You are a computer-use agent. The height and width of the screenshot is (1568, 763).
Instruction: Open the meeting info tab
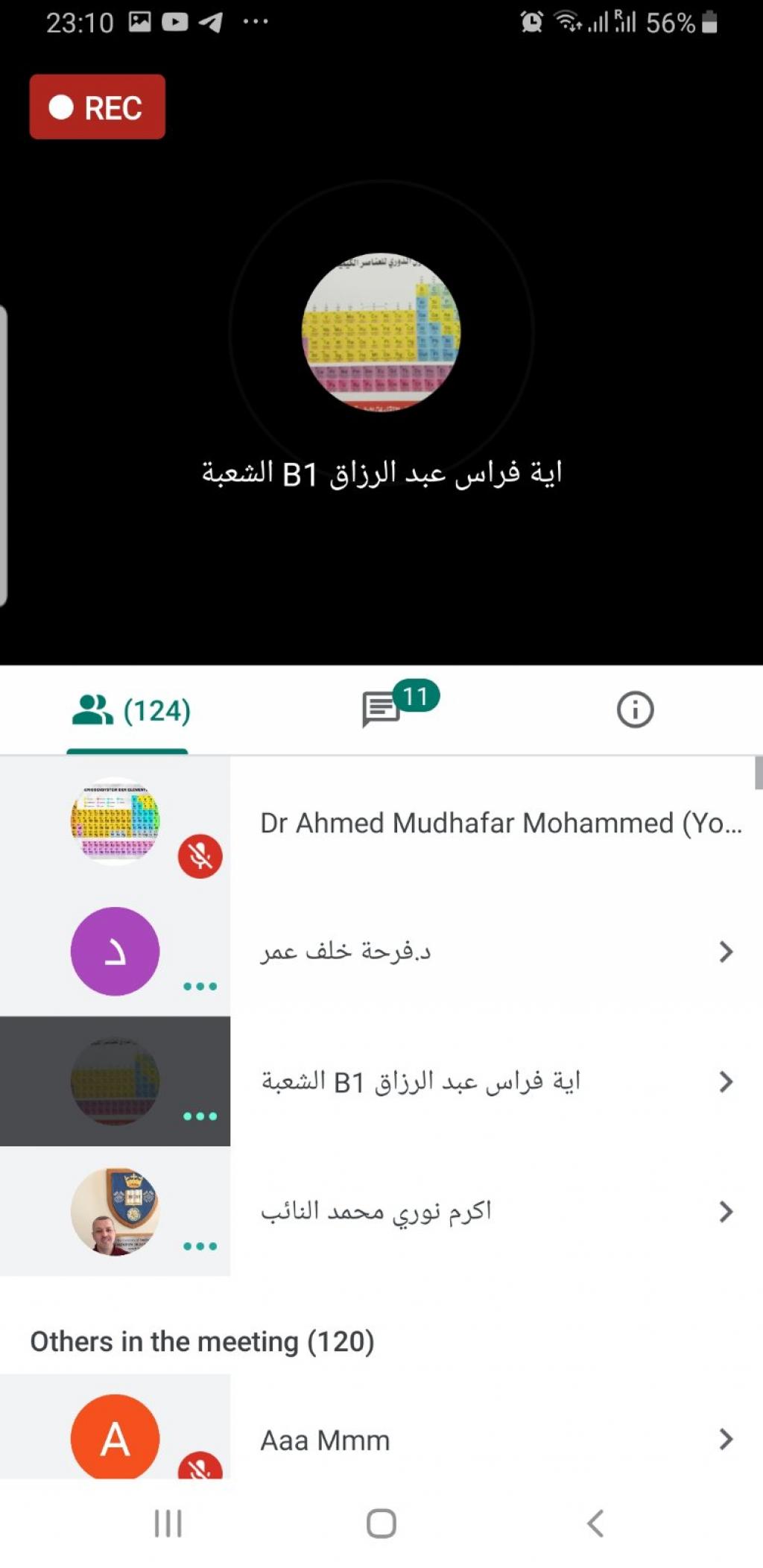click(635, 709)
